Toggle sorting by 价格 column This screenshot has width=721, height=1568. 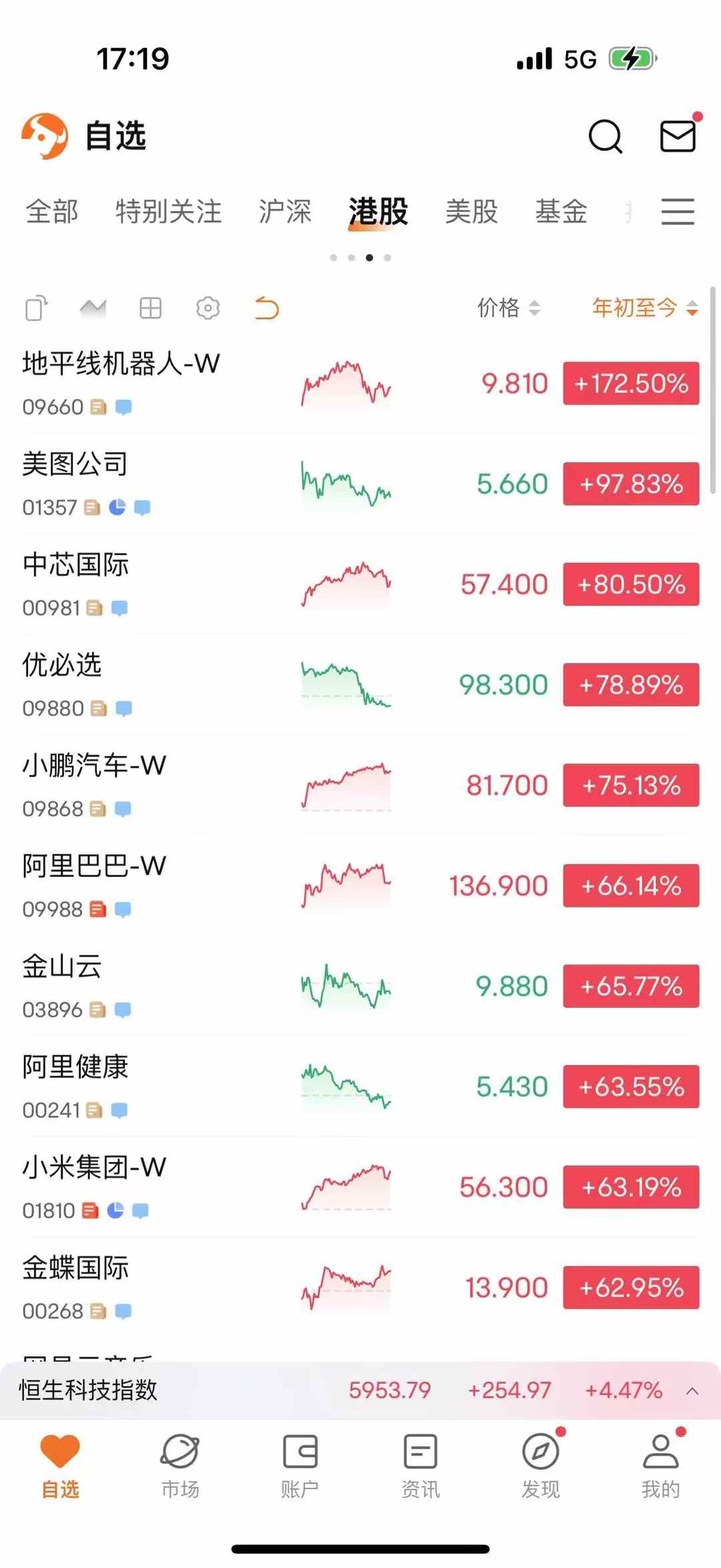[x=509, y=309]
